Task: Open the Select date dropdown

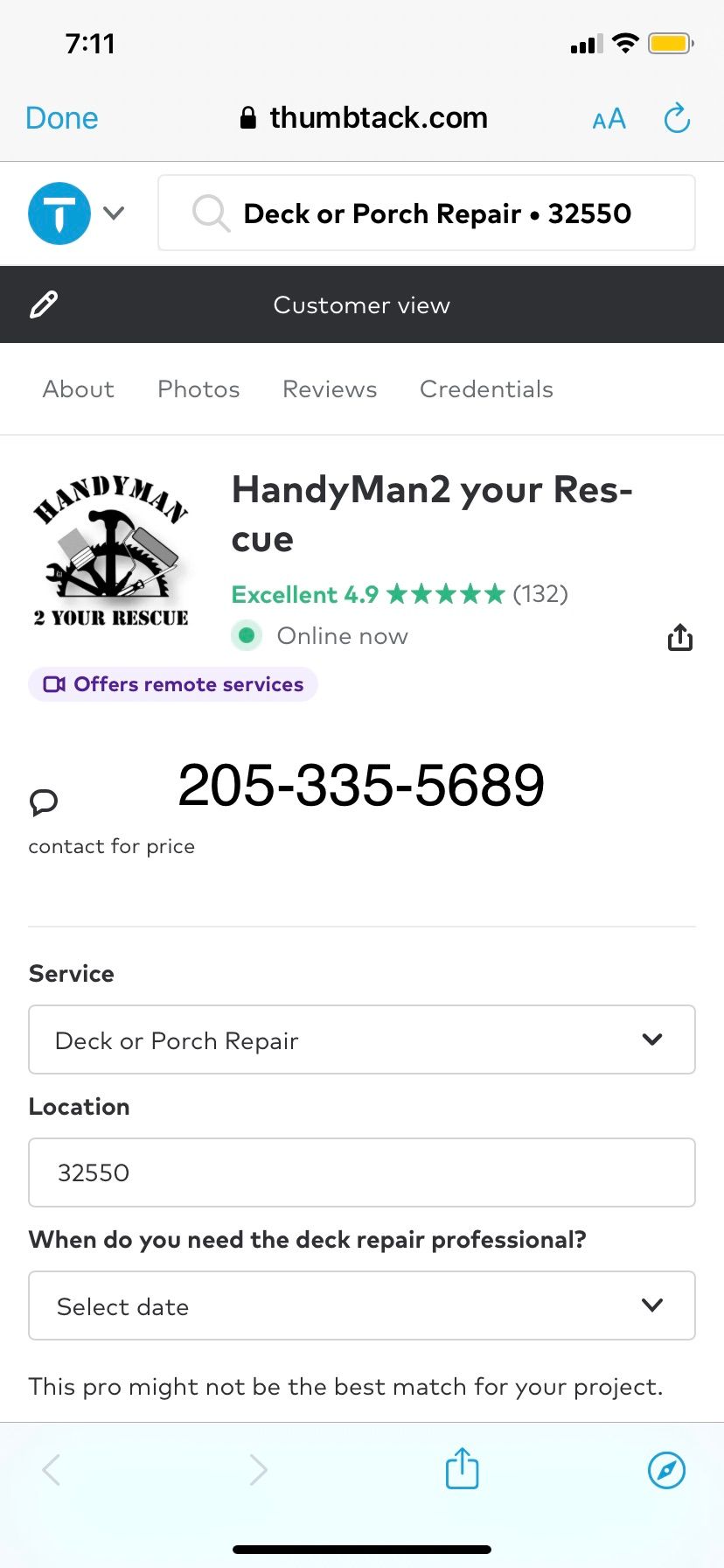Action: (x=362, y=1305)
